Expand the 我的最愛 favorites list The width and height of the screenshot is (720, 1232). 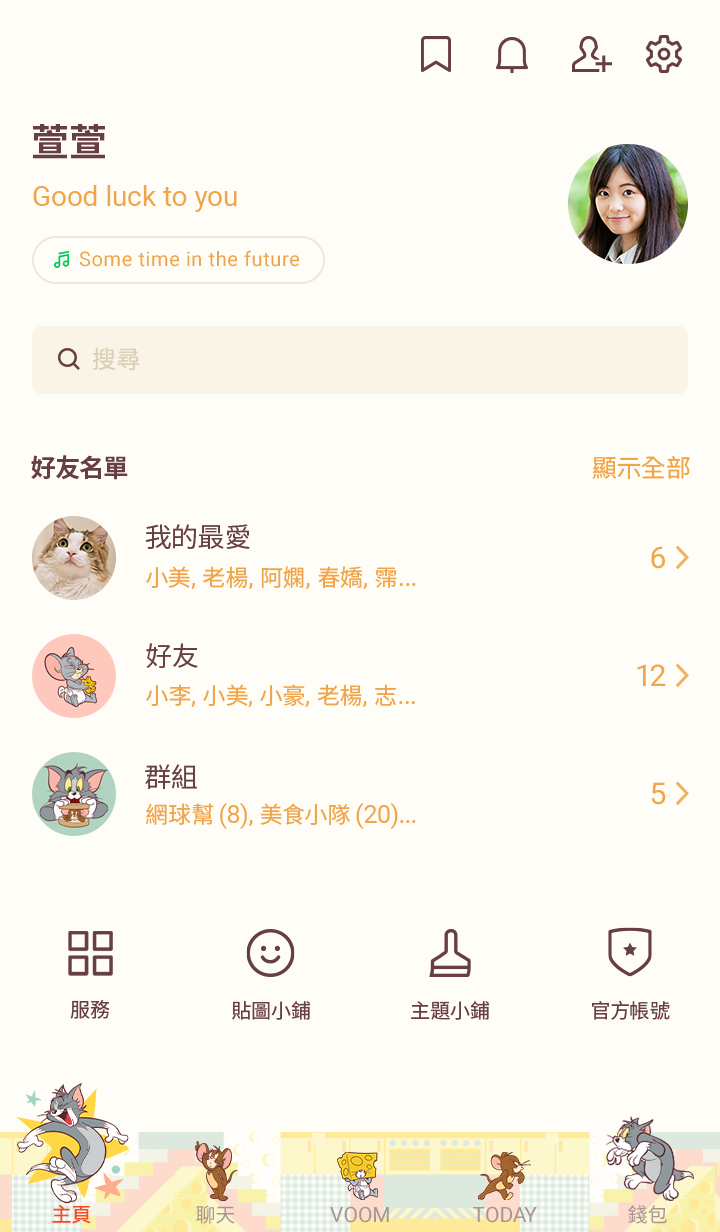(360, 558)
